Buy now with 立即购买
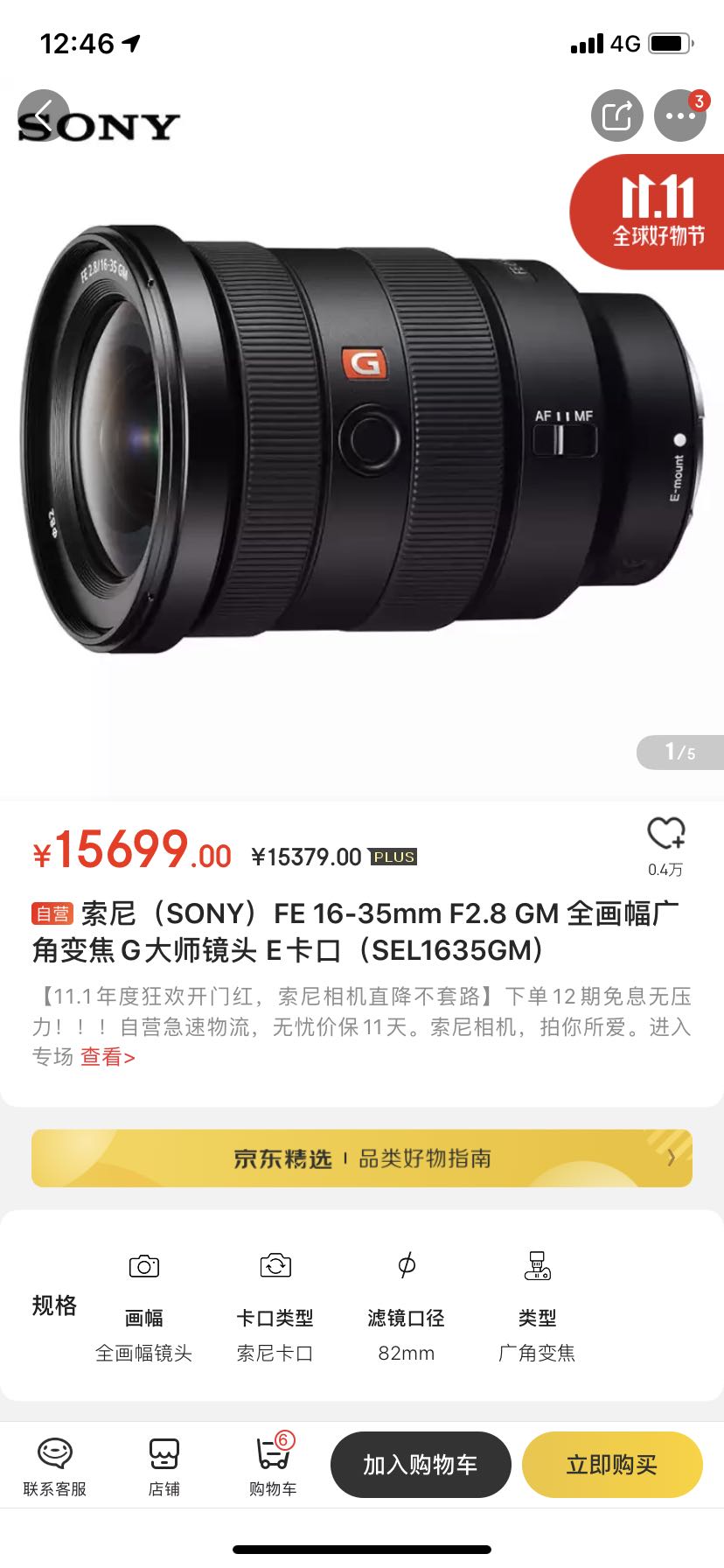This screenshot has height=1568, width=724. 612,1465
